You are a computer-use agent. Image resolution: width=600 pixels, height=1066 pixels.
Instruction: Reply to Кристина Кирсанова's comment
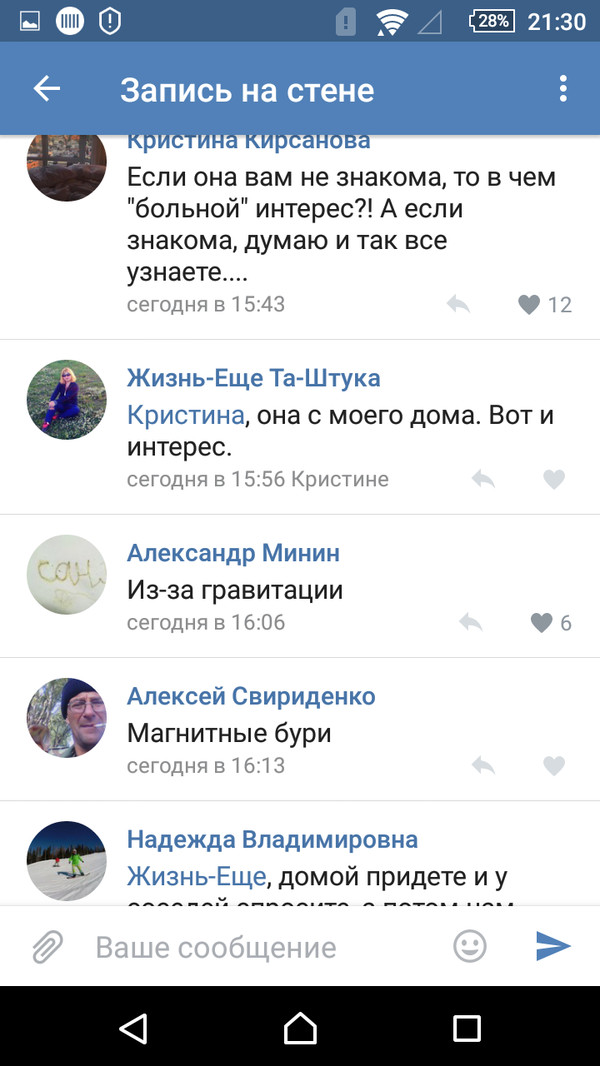[x=459, y=305]
